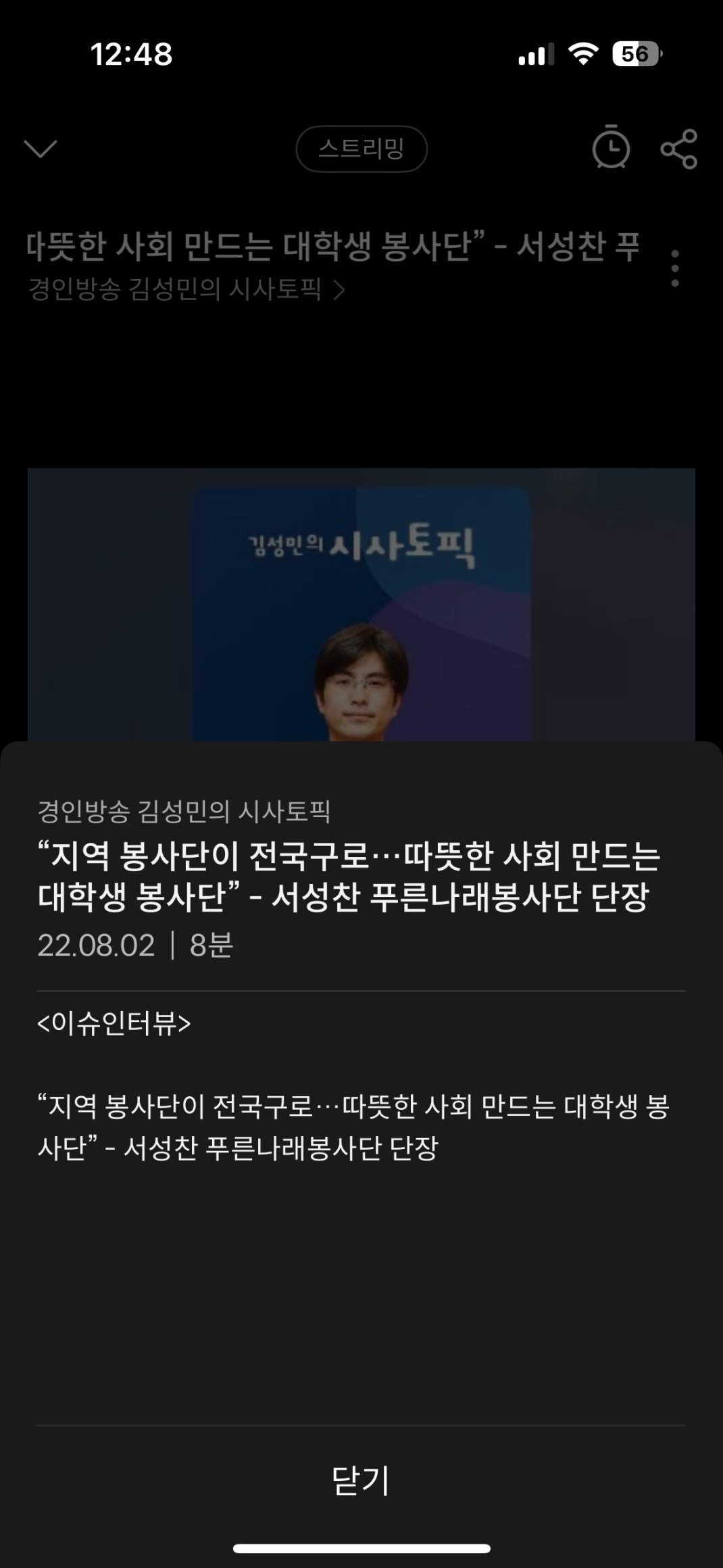
Task: Close the episode info sheet with 닫기
Action: tap(361, 1480)
